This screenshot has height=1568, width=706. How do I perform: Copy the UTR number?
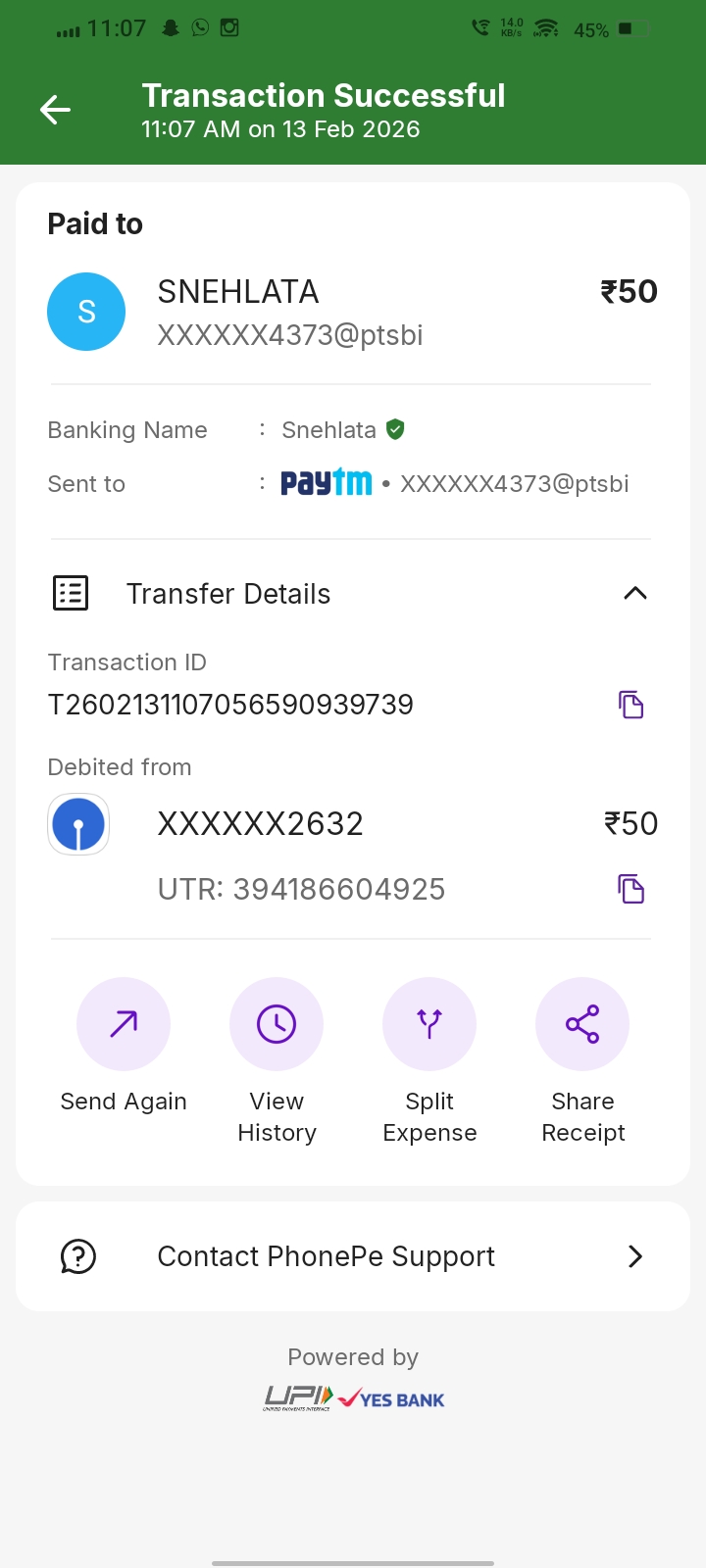pyautogui.click(x=630, y=889)
